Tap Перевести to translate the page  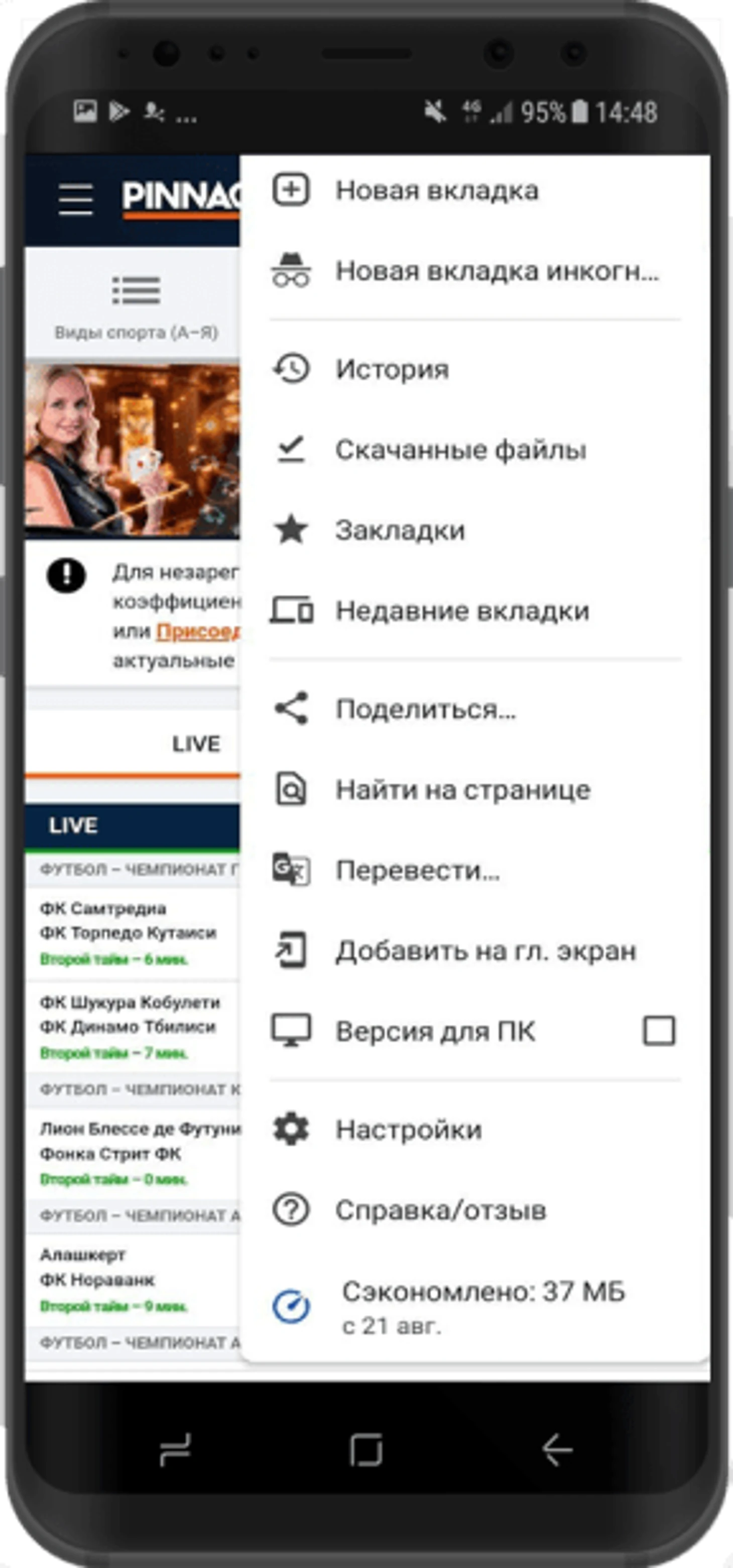click(474, 871)
